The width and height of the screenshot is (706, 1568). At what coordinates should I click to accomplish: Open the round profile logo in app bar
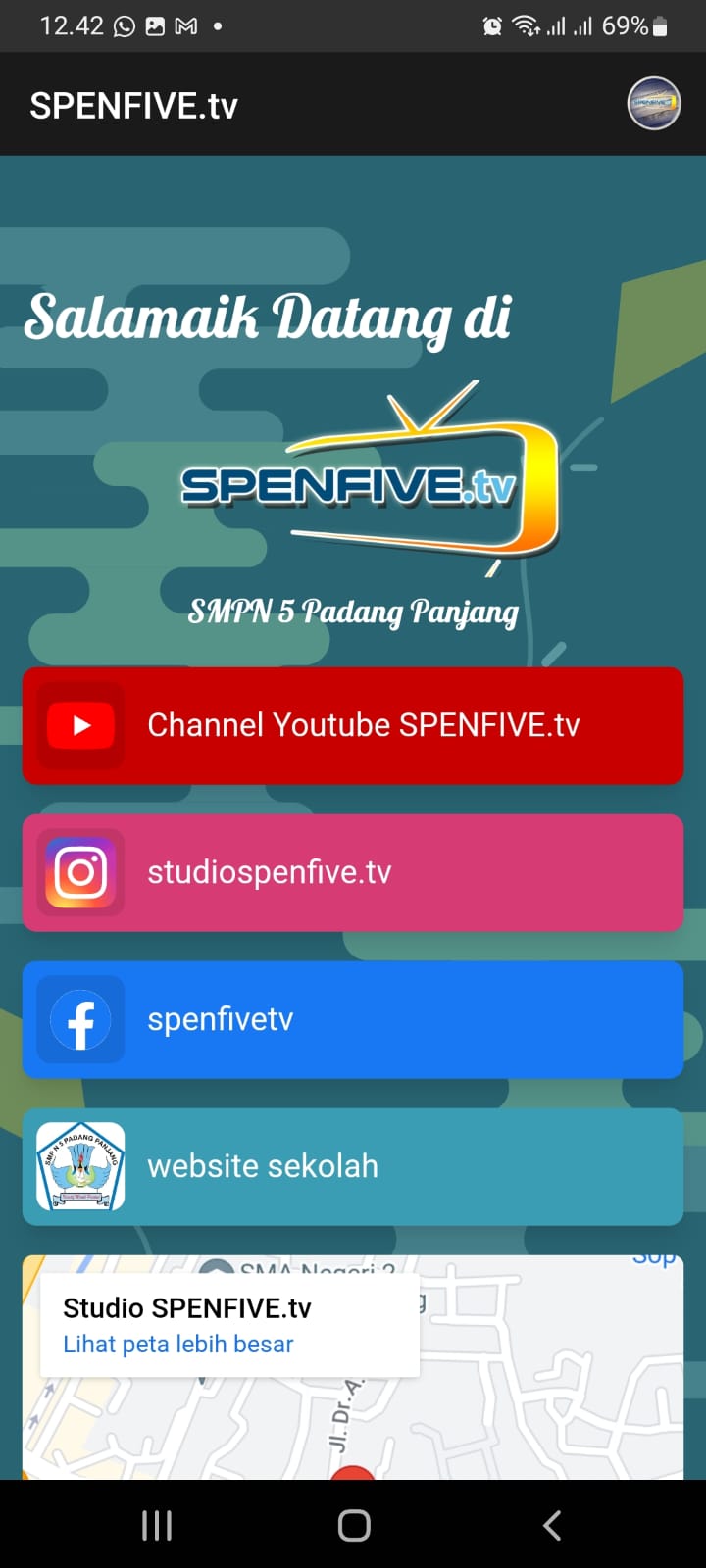coord(654,104)
